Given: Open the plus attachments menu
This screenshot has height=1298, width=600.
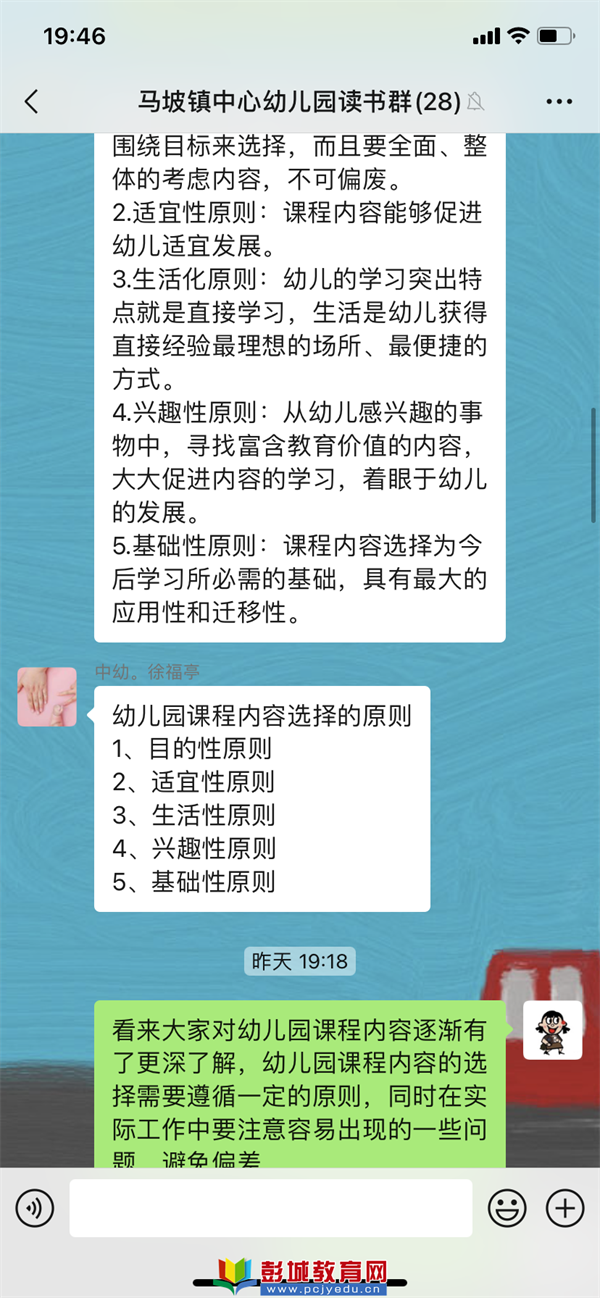Looking at the screenshot, I should pyautogui.click(x=565, y=1209).
